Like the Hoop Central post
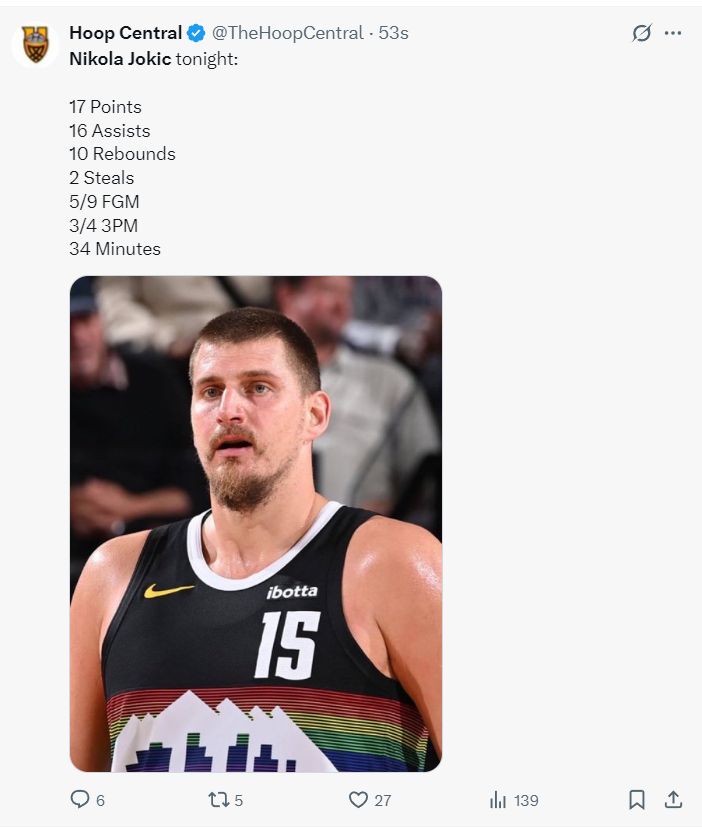 tap(358, 800)
